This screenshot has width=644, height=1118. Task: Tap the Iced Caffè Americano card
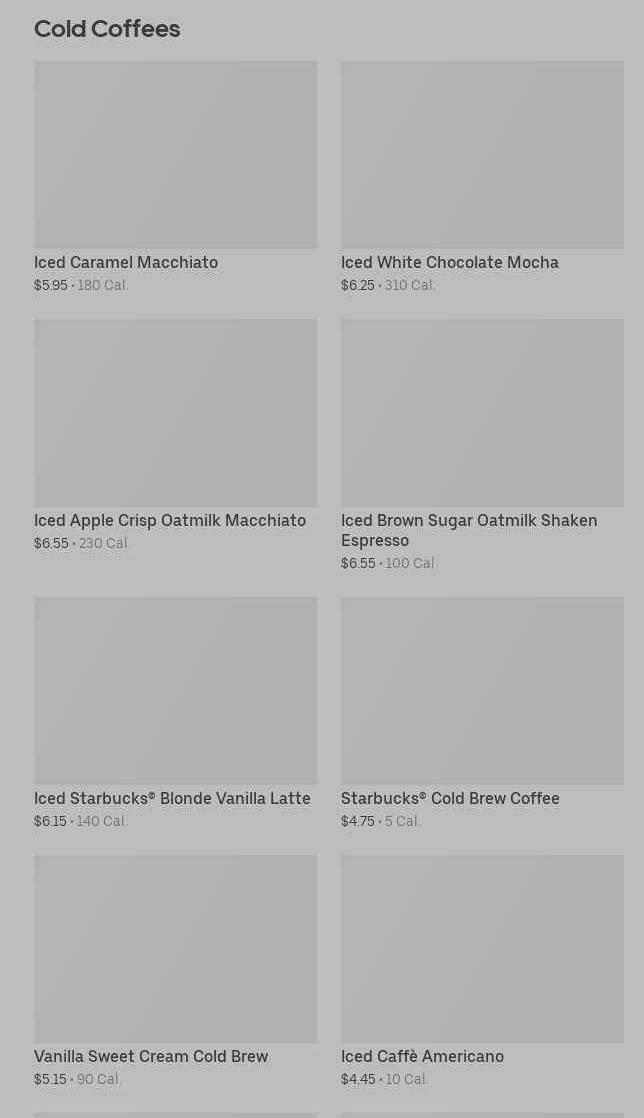point(482,971)
